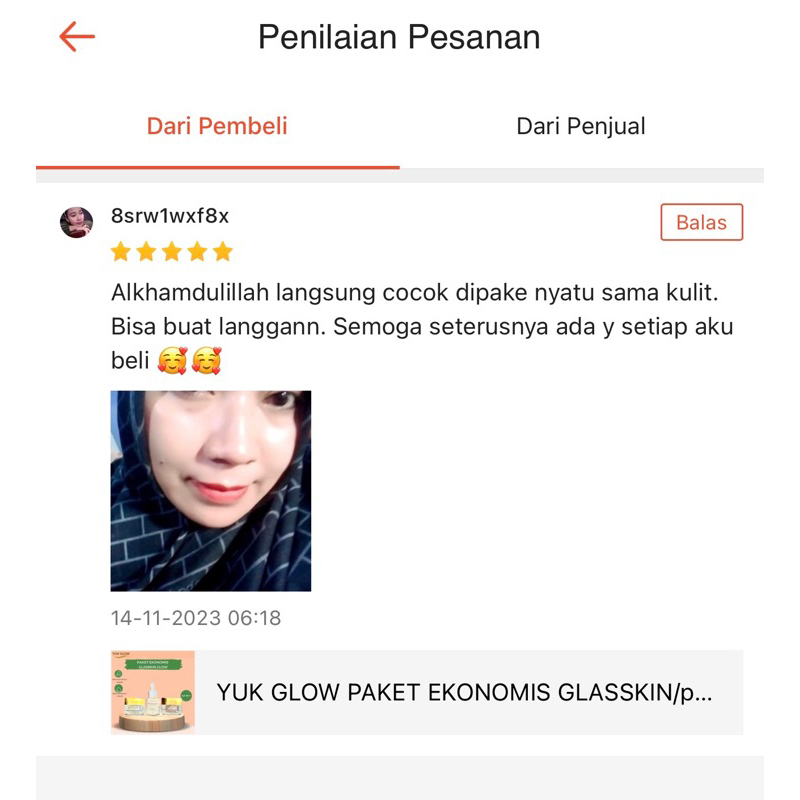Open the review photo attachment
Screen dimensions: 800x800
pos(210,490)
